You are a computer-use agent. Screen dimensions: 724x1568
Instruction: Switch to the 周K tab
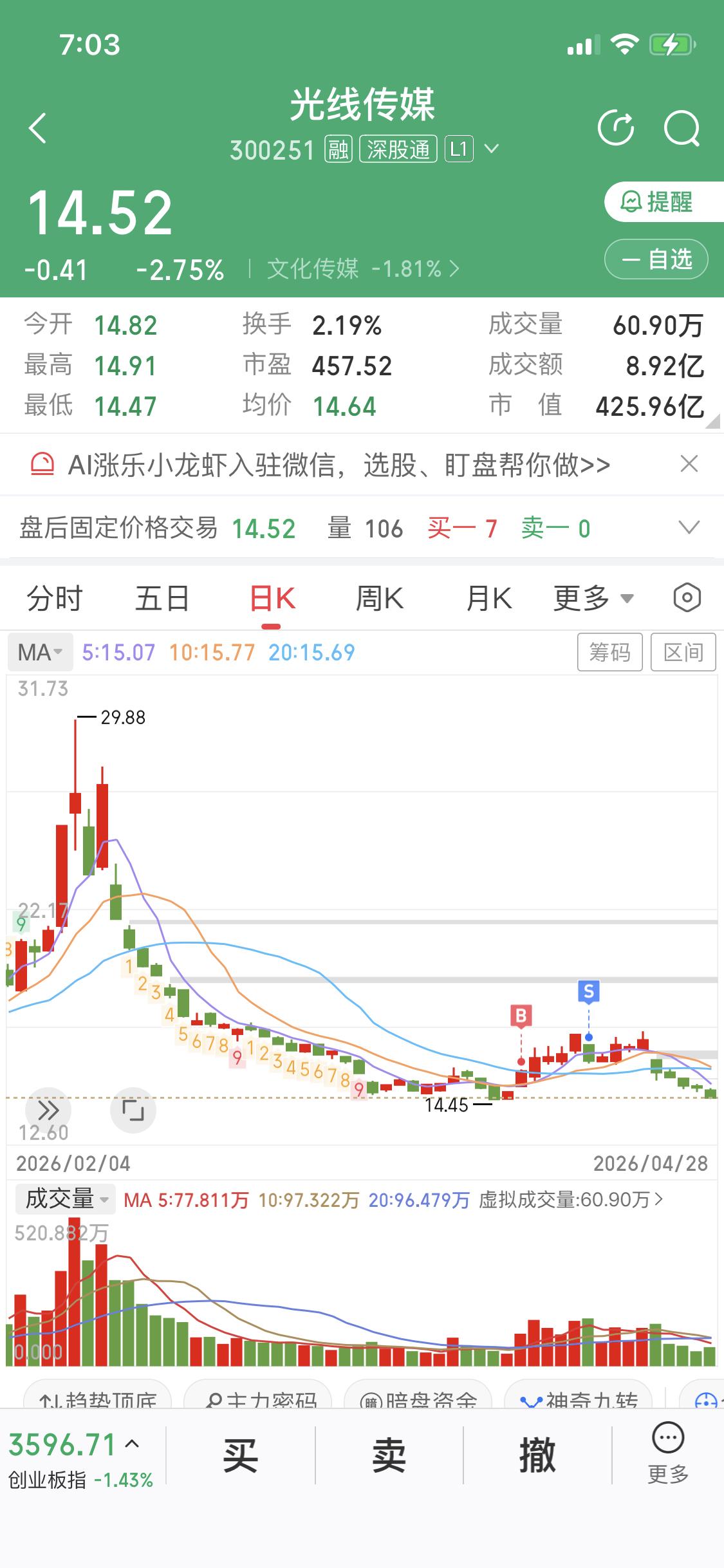tap(381, 597)
